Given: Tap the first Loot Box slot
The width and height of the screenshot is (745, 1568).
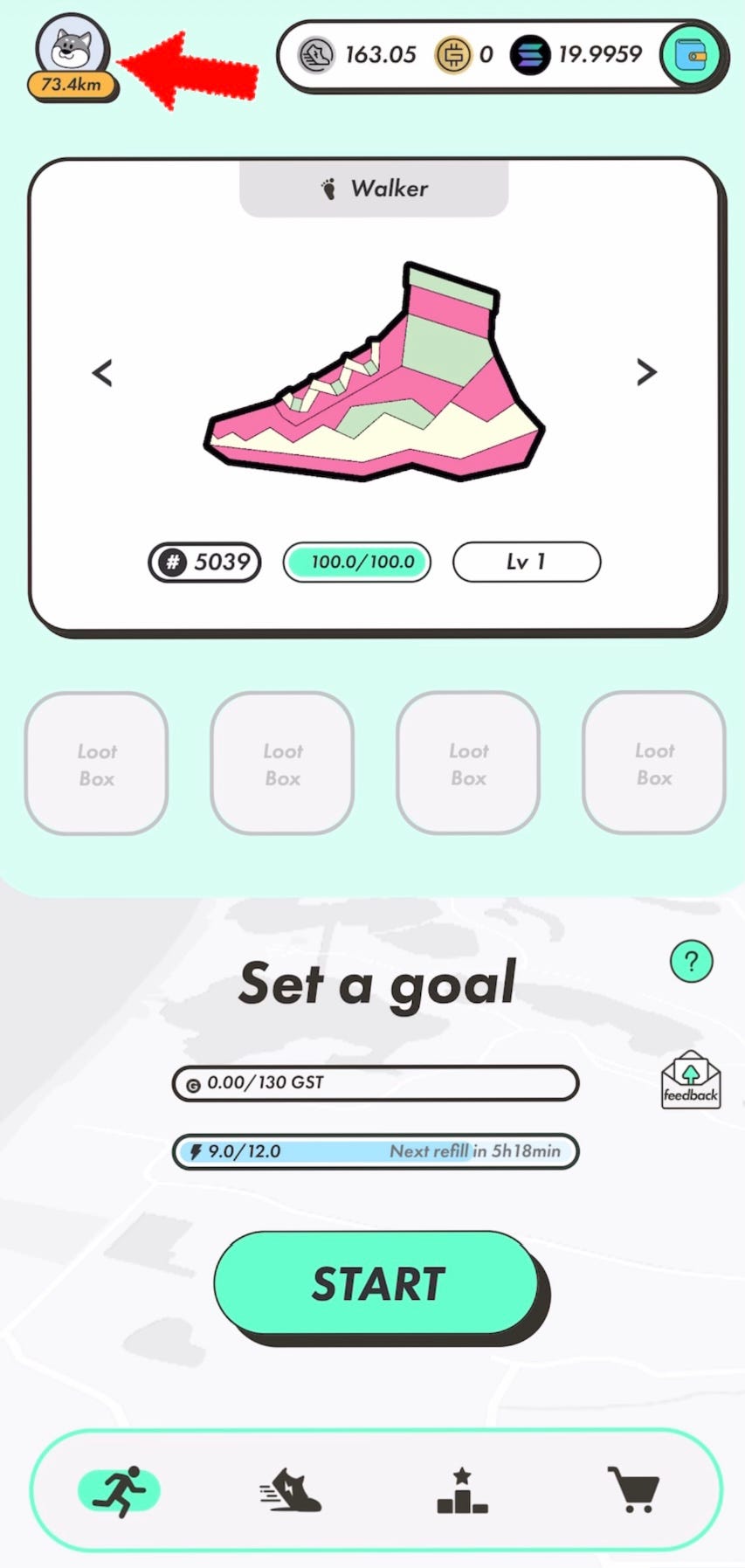Looking at the screenshot, I should (x=96, y=763).
